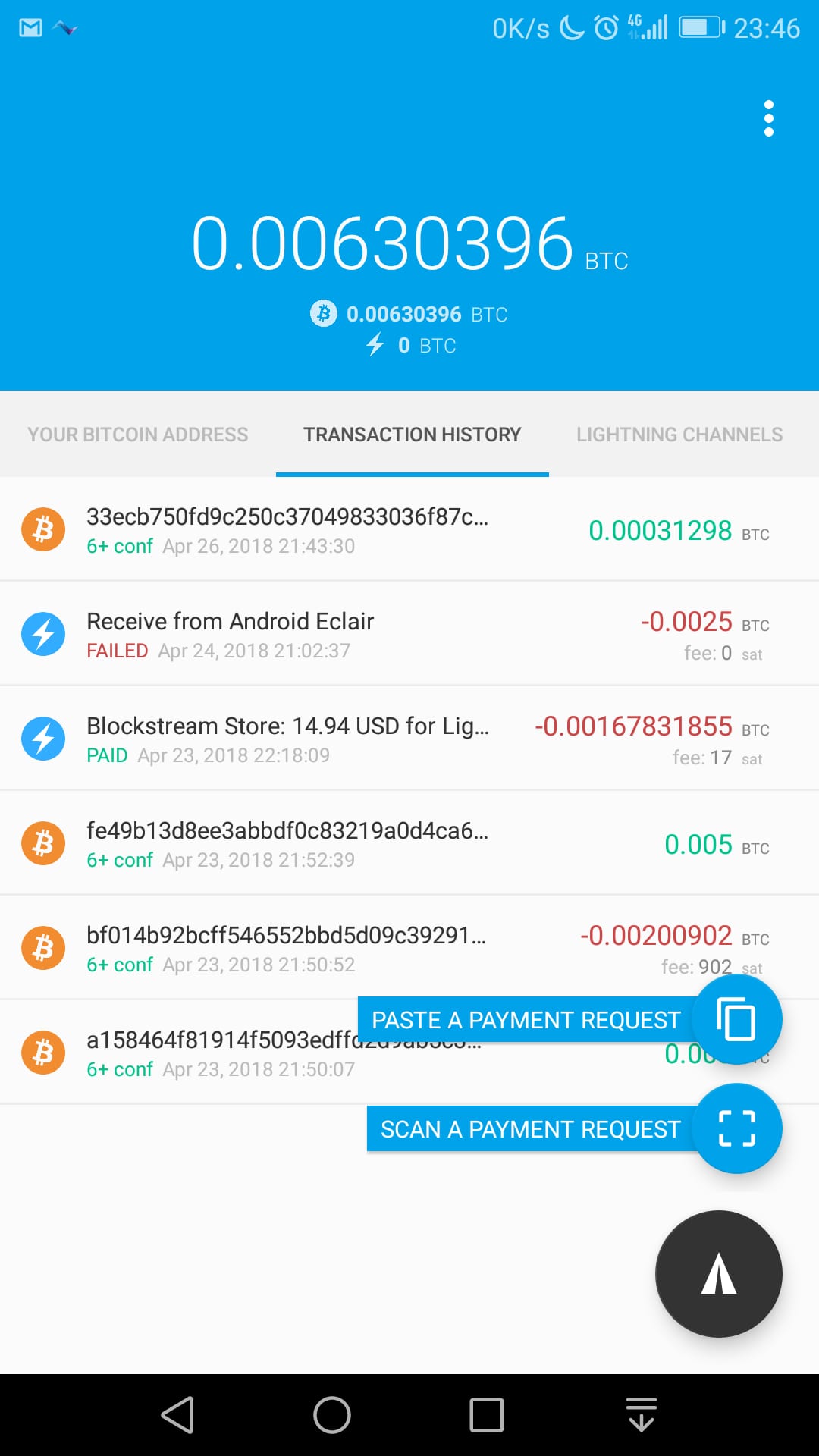View transaction bf014b92bcff546552 details
Viewport: 819px width, 1456px height.
pos(409,948)
